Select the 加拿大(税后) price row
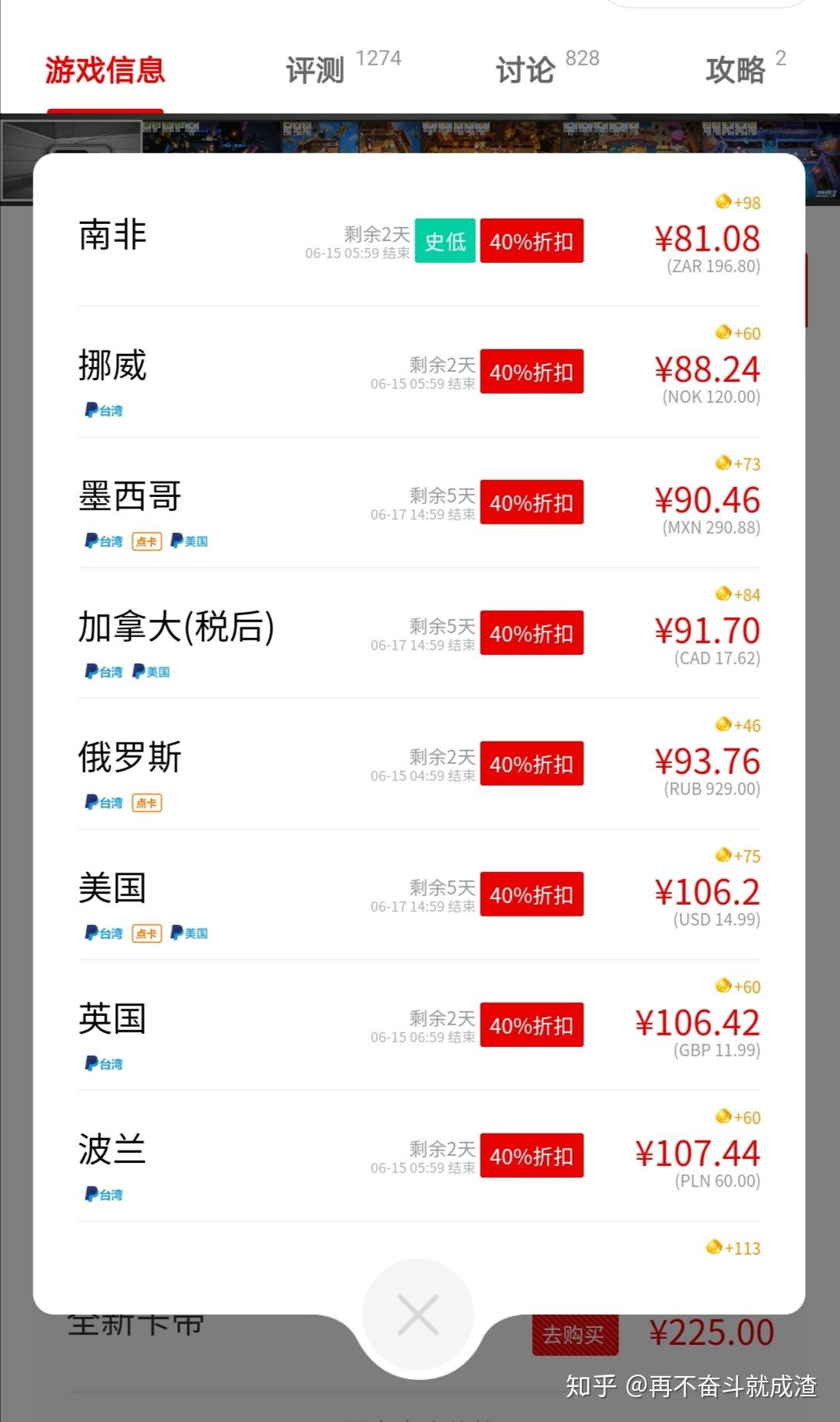The height and width of the screenshot is (1422, 840). pyautogui.click(x=419, y=633)
